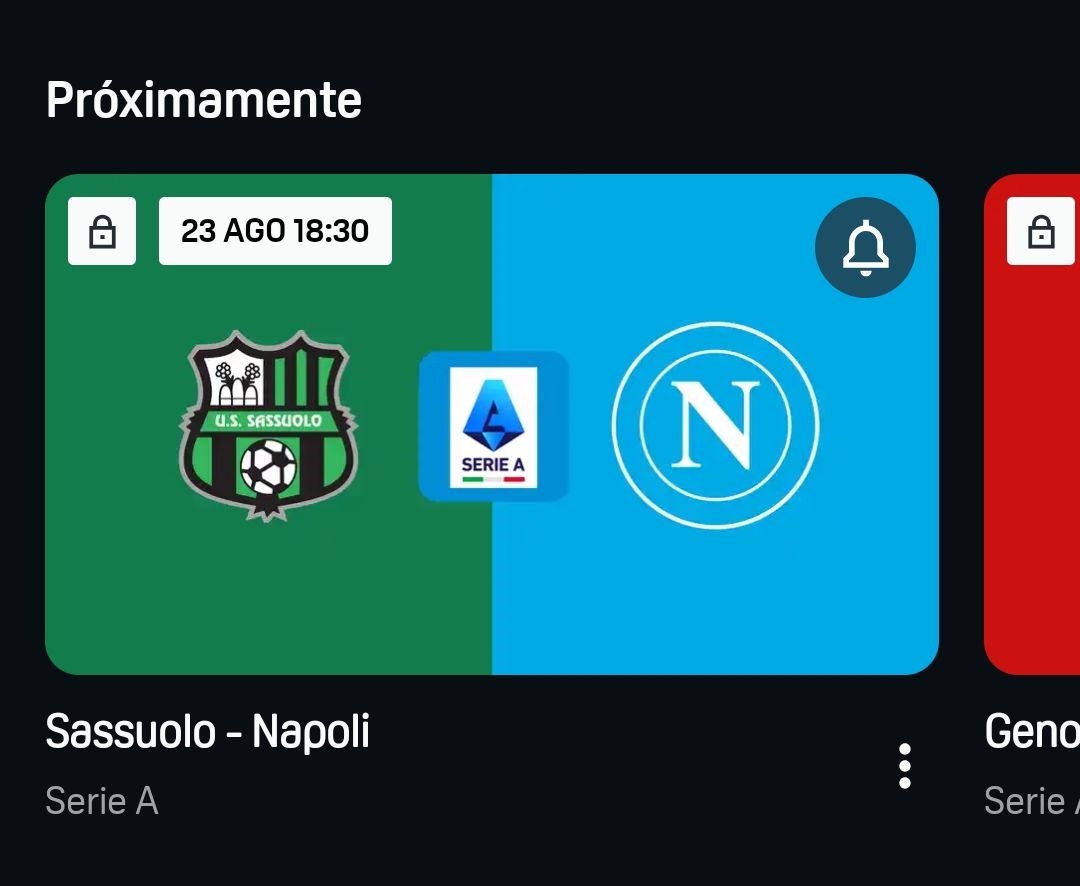
Task: Open the partially visible red Genoa match card
Action: [1032, 450]
